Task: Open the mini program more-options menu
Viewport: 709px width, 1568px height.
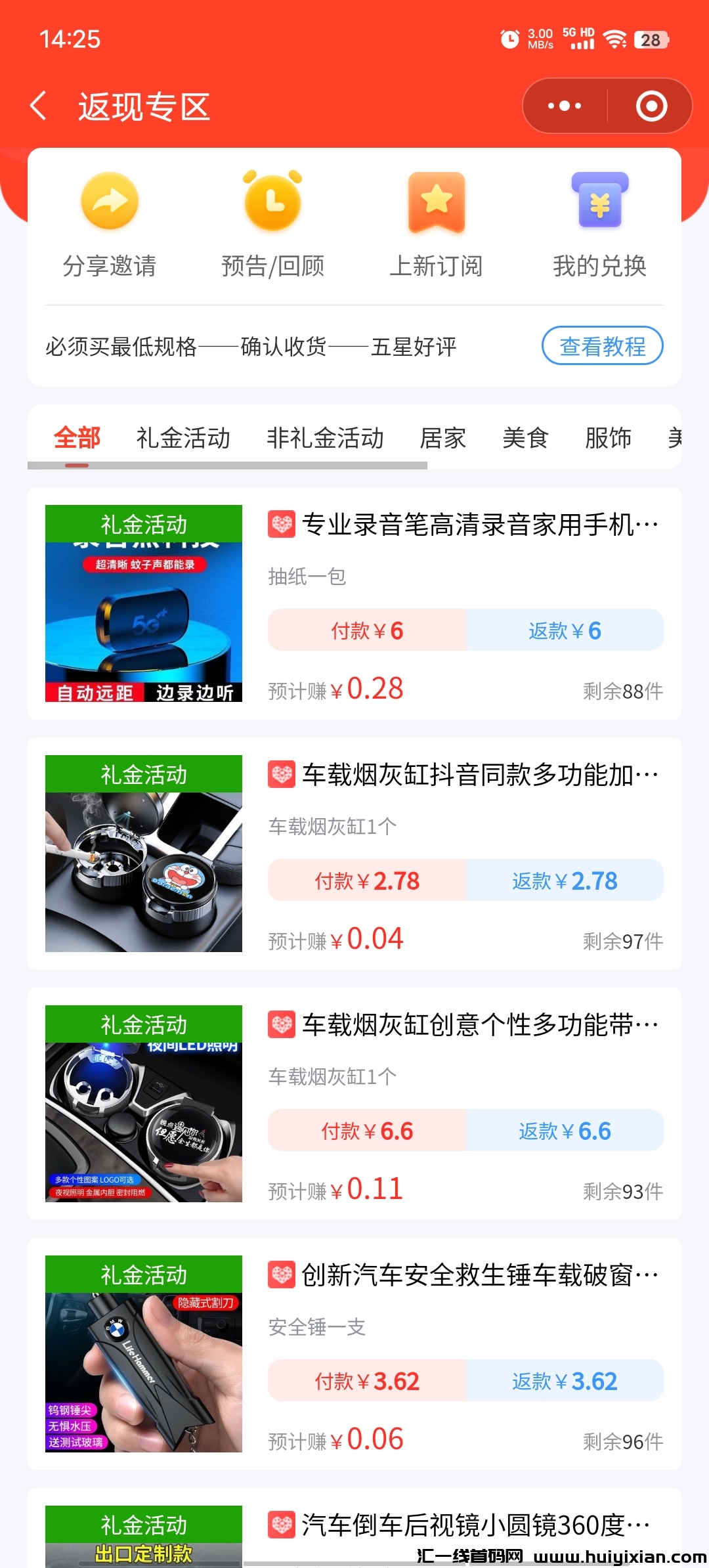Action: tap(565, 106)
